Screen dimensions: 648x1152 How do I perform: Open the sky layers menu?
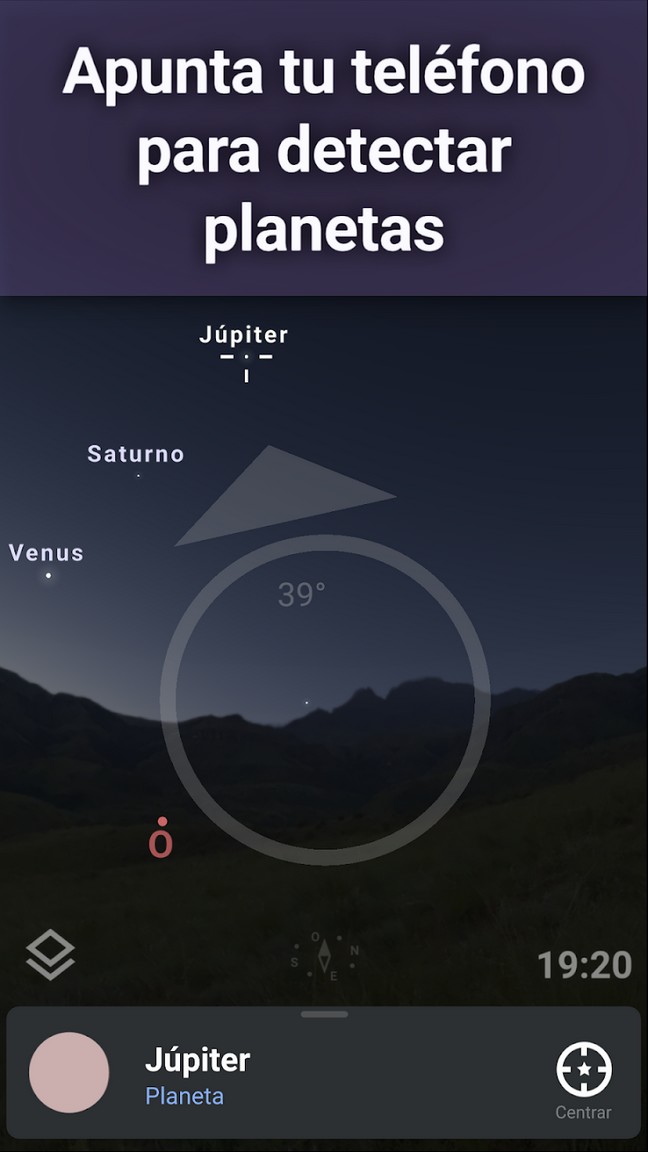click(x=51, y=954)
